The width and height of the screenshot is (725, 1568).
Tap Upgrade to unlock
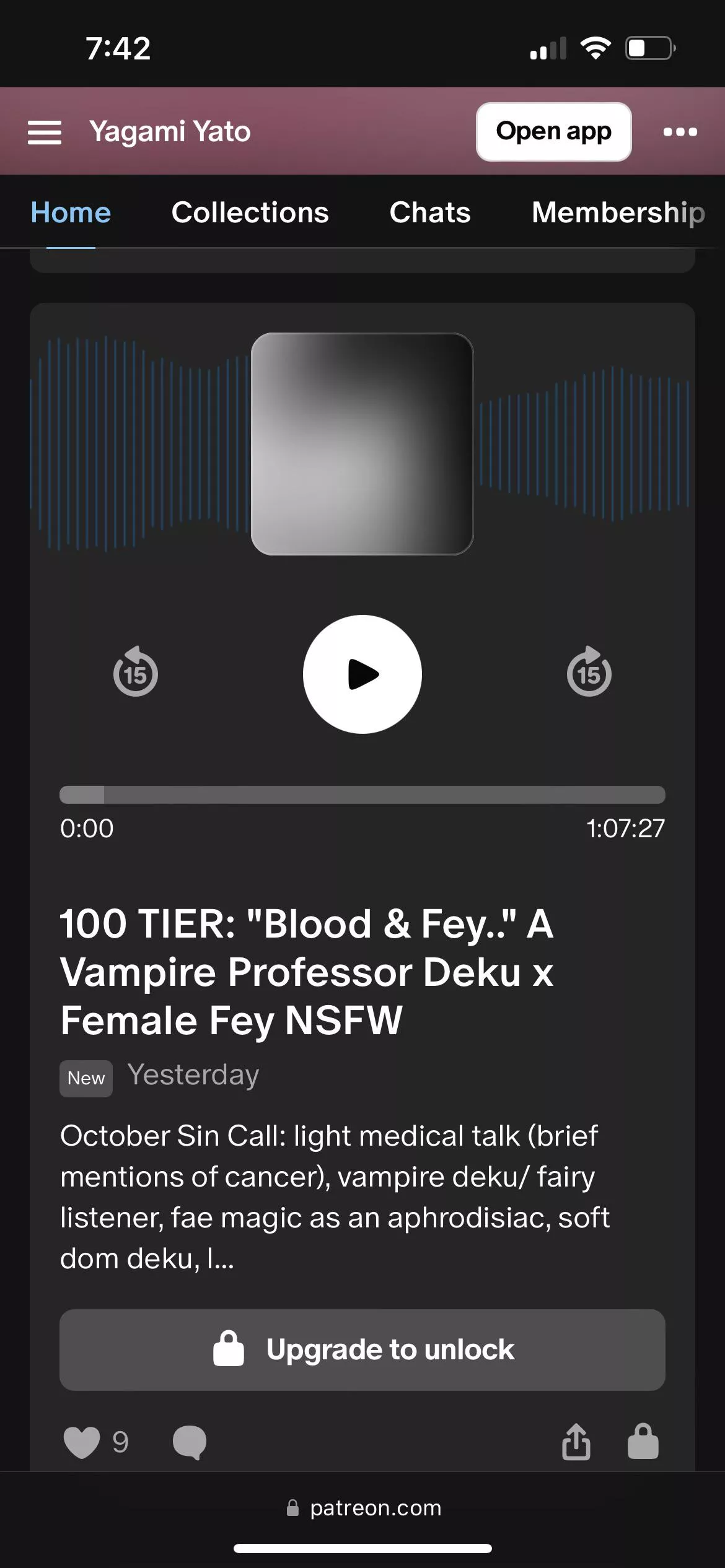coord(362,1350)
